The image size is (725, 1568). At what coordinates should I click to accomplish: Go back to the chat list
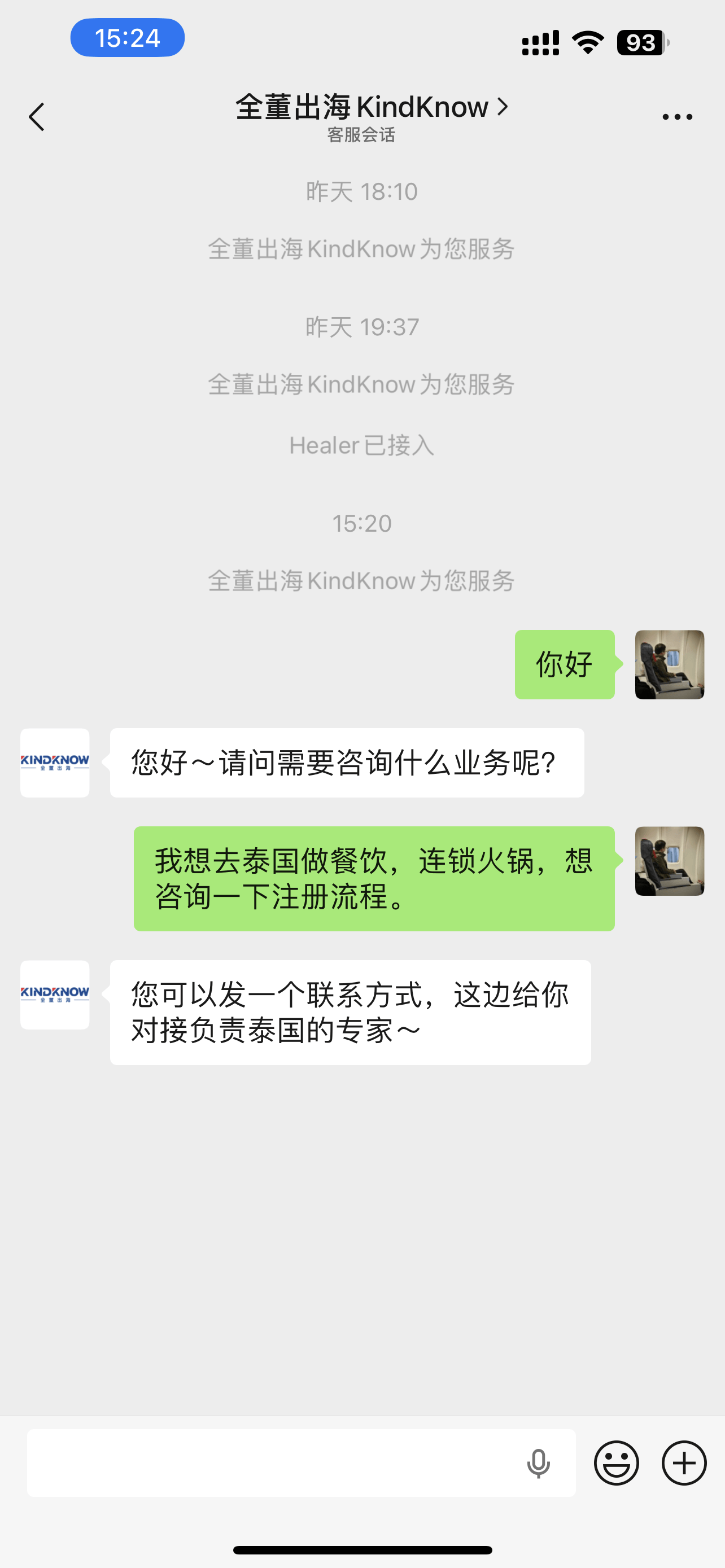pyautogui.click(x=37, y=116)
